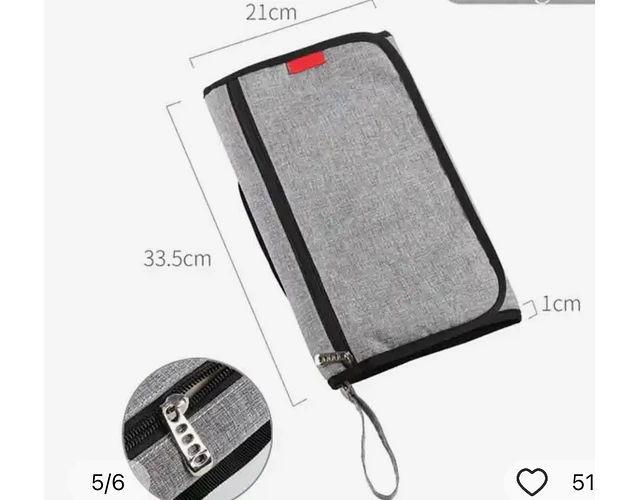Favorite this item with the heart icon
The image size is (640, 500).
[532, 481]
